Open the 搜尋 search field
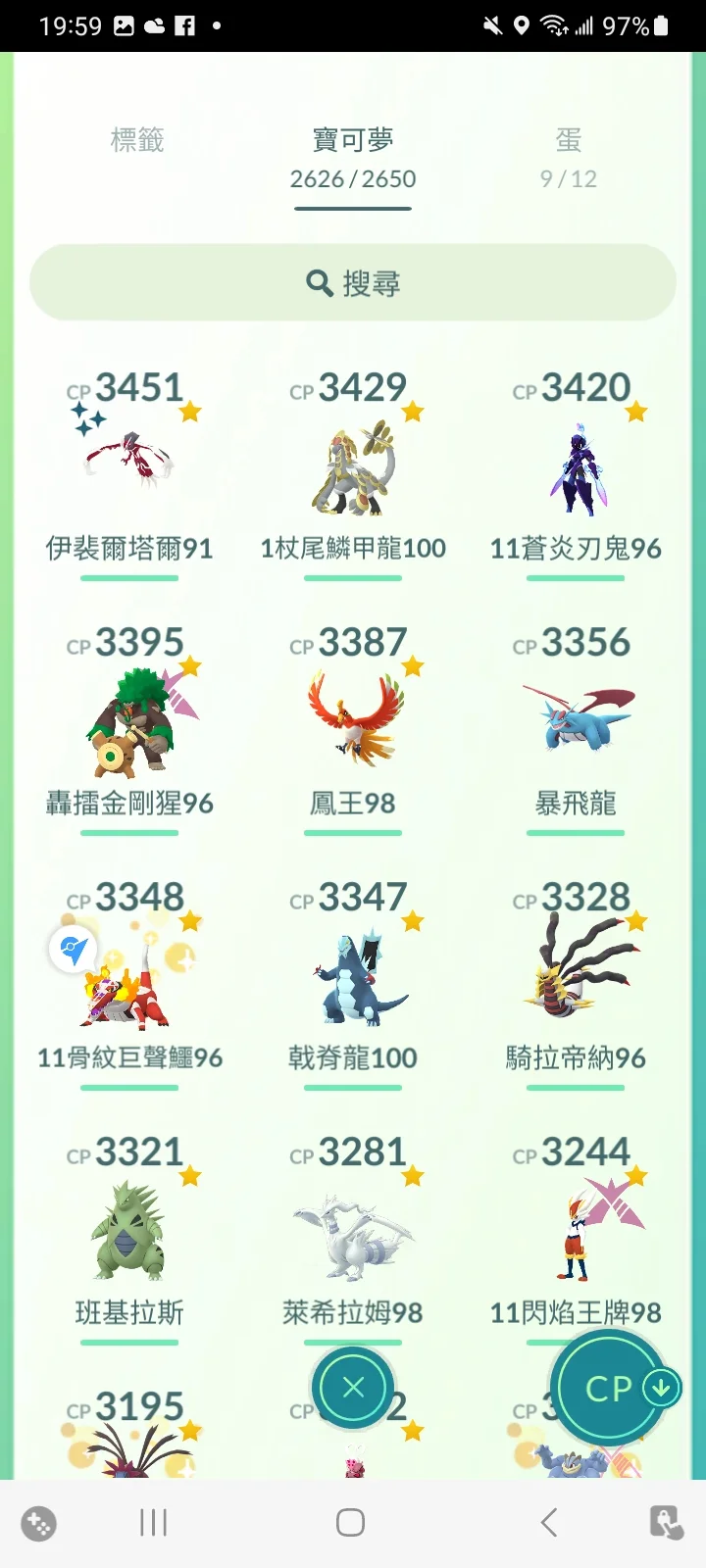 tap(353, 283)
